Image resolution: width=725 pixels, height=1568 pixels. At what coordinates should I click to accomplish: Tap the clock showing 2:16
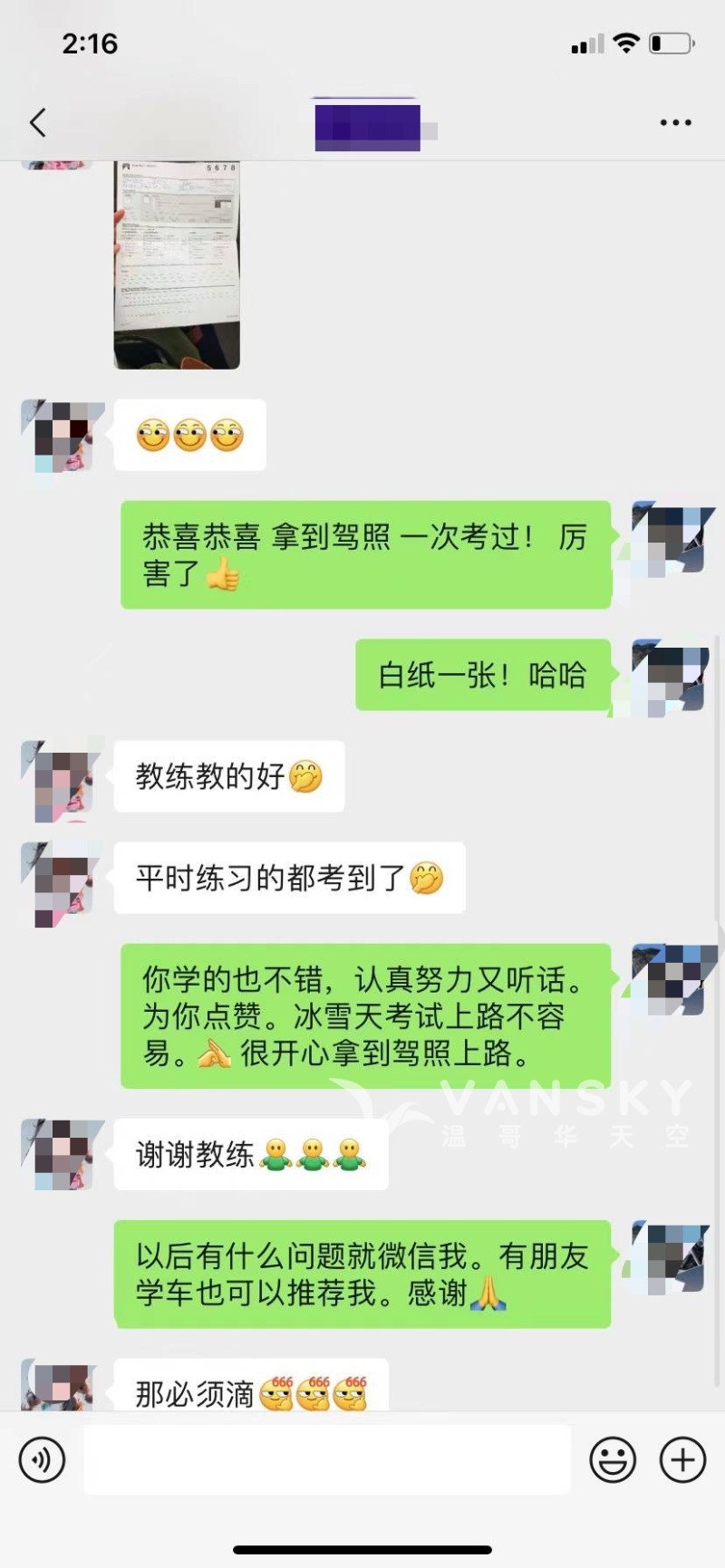pyautogui.click(x=91, y=43)
